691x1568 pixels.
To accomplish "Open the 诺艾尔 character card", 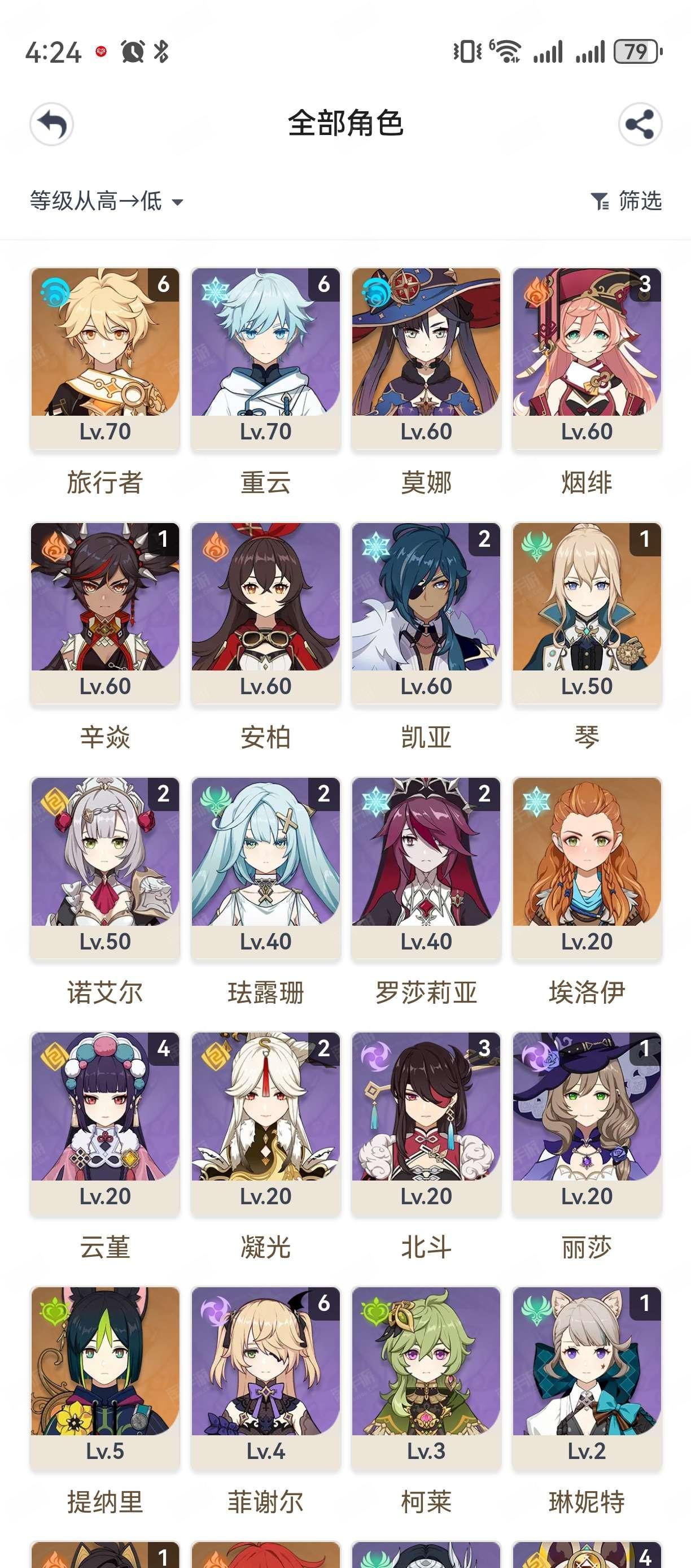I will click(105, 869).
